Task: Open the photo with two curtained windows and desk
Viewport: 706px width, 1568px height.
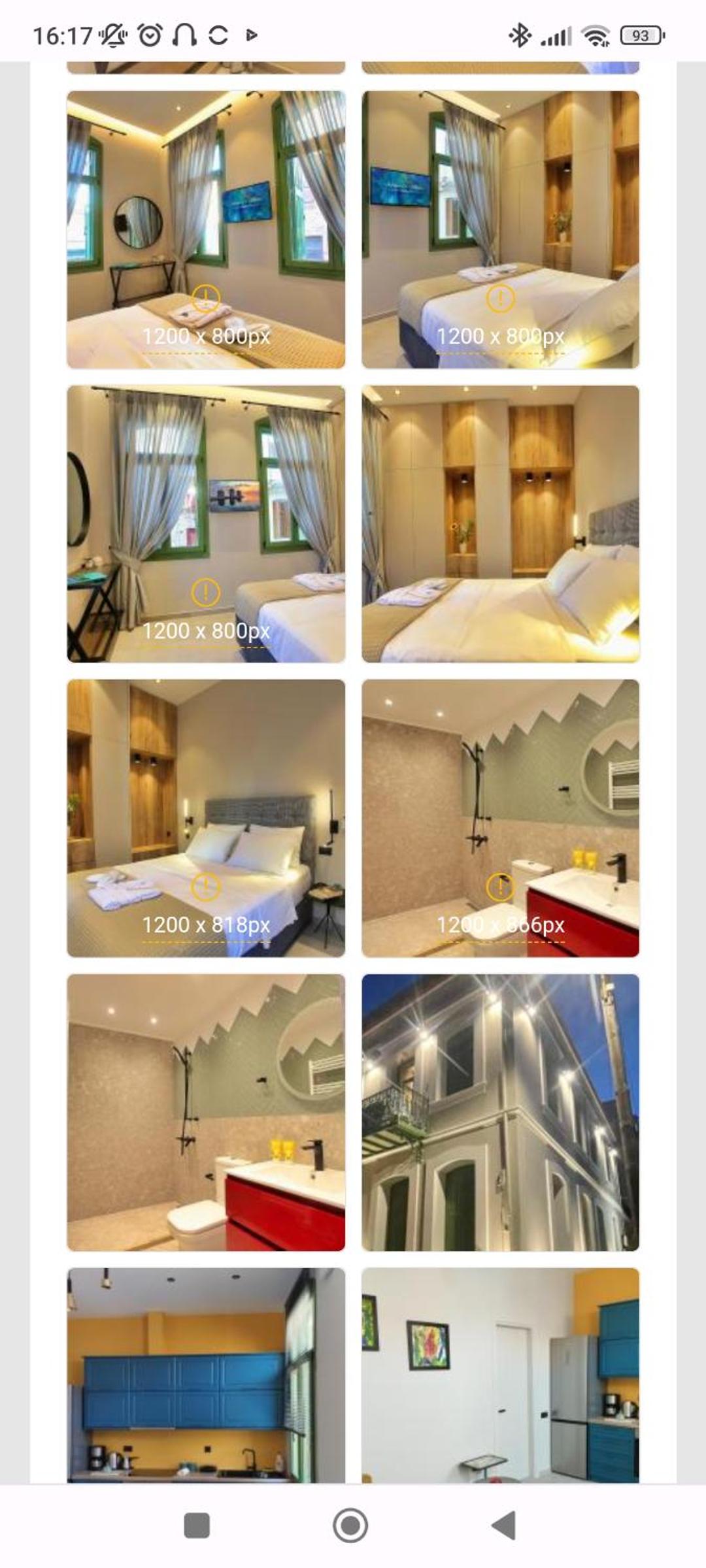Action: click(x=206, y=524)
